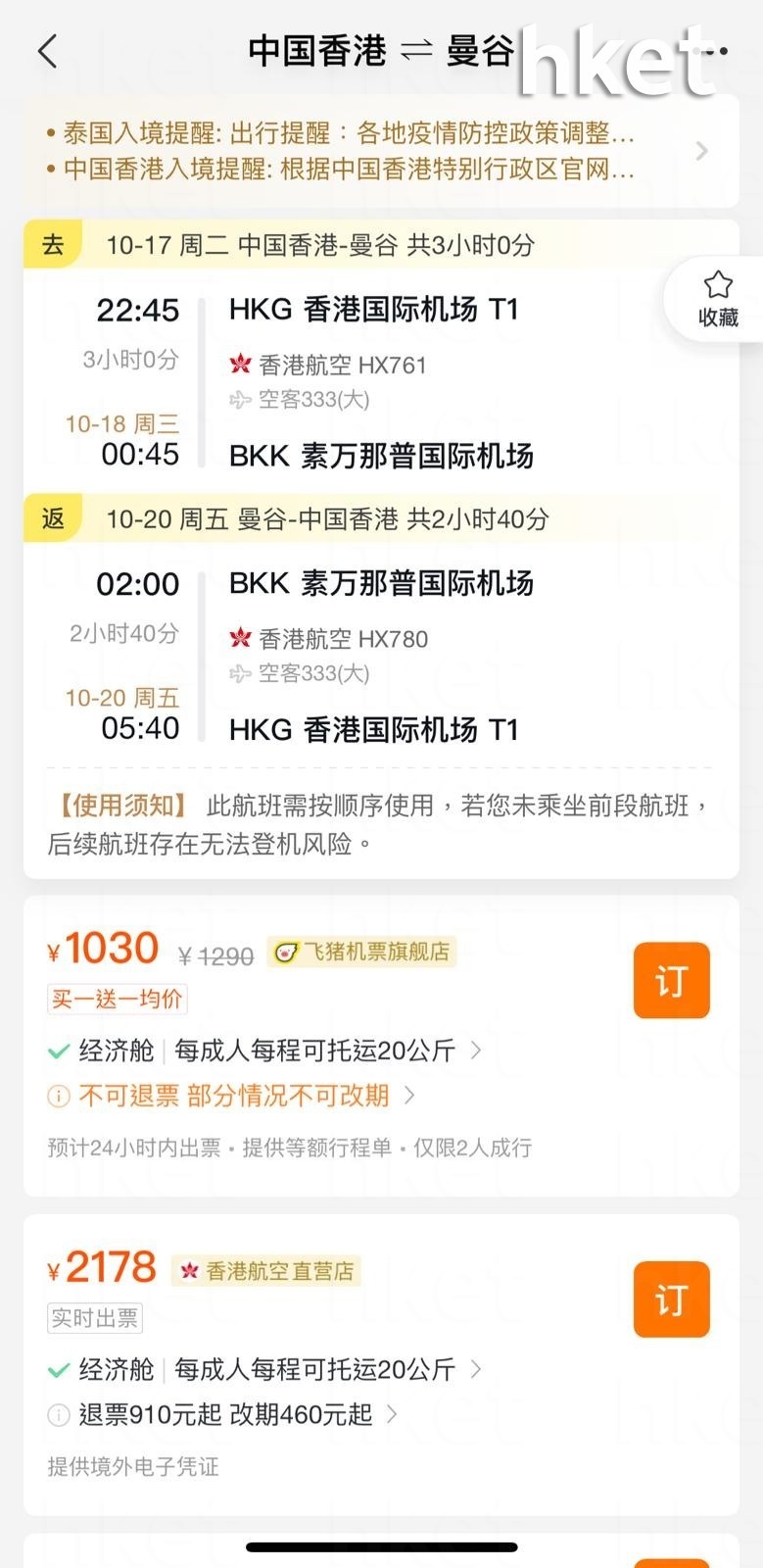Open 不可退票 refund rules details
The height and width of the screenshot is (1568, 763).
[232, 1096]
